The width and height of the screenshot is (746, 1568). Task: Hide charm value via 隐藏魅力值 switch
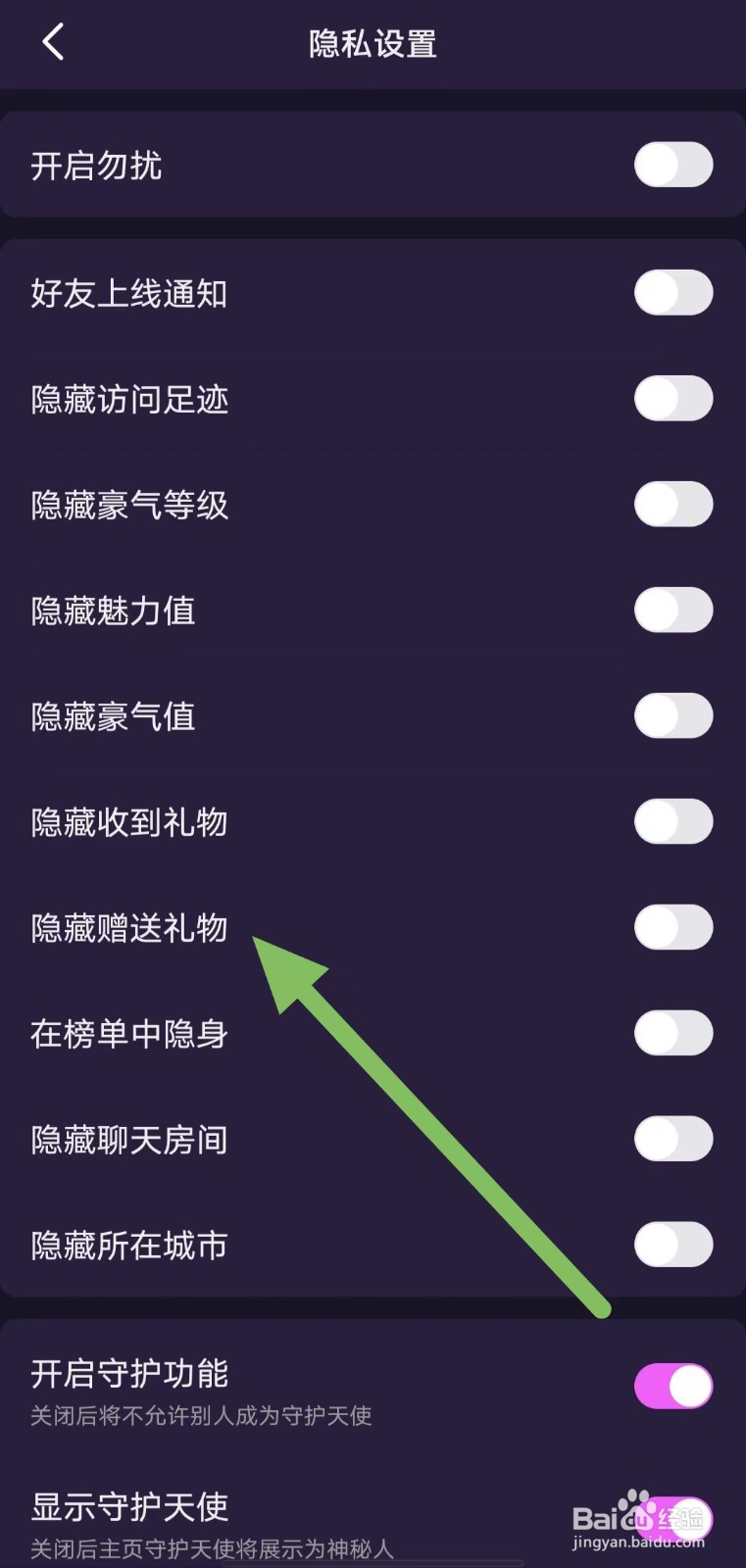point(673,611)
